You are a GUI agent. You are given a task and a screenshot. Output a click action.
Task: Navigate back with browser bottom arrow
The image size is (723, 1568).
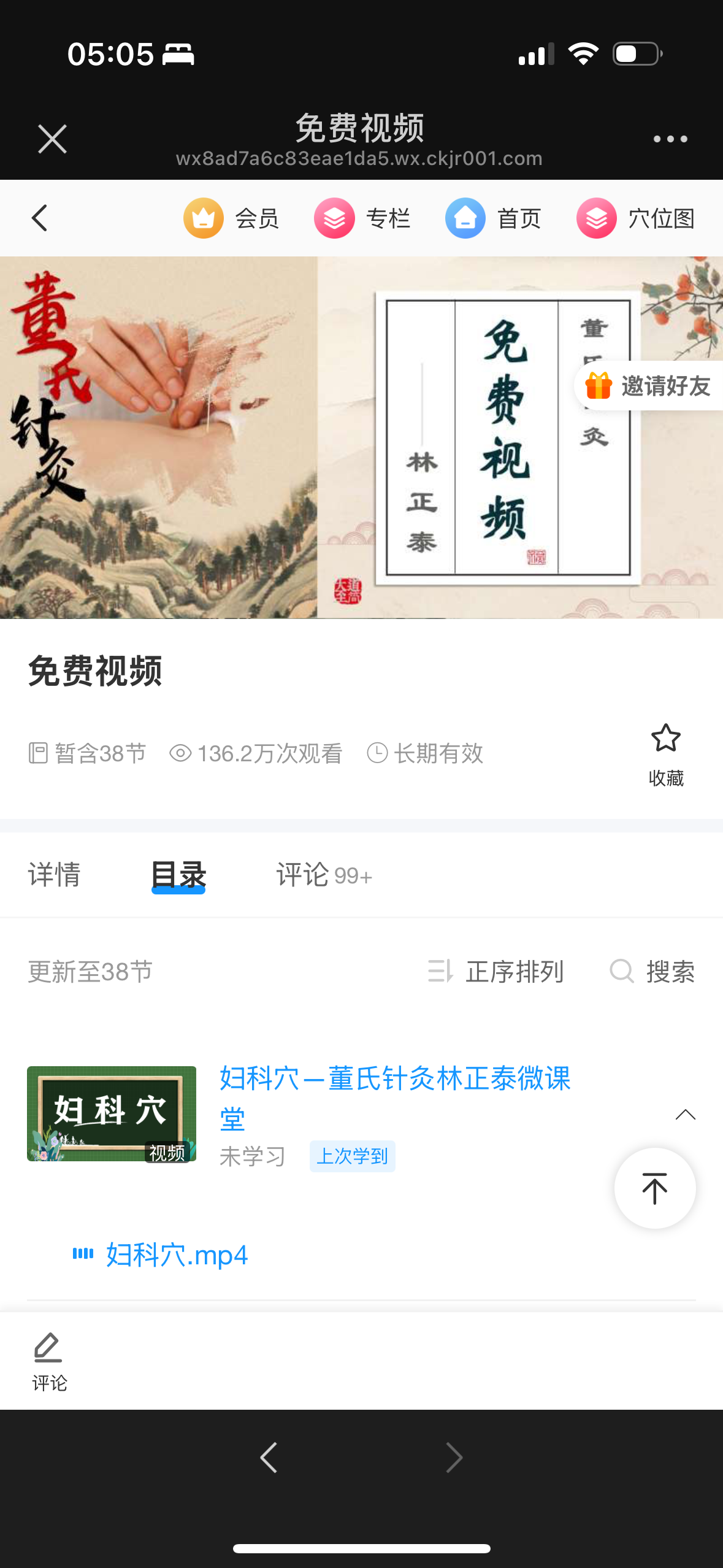tap(269, 1457)
